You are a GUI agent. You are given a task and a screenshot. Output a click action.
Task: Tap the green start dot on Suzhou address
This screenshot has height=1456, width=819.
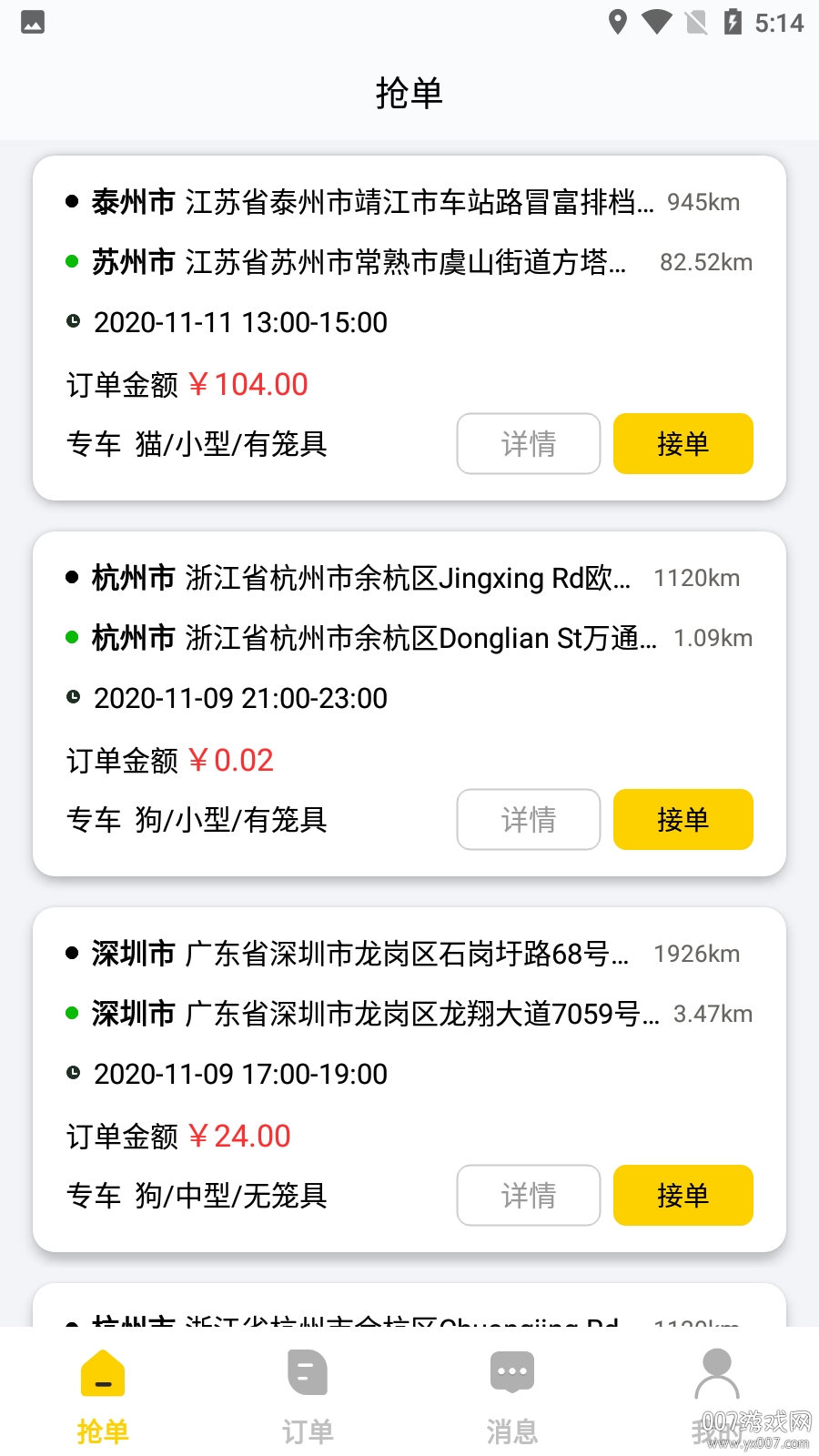[73, 261]
